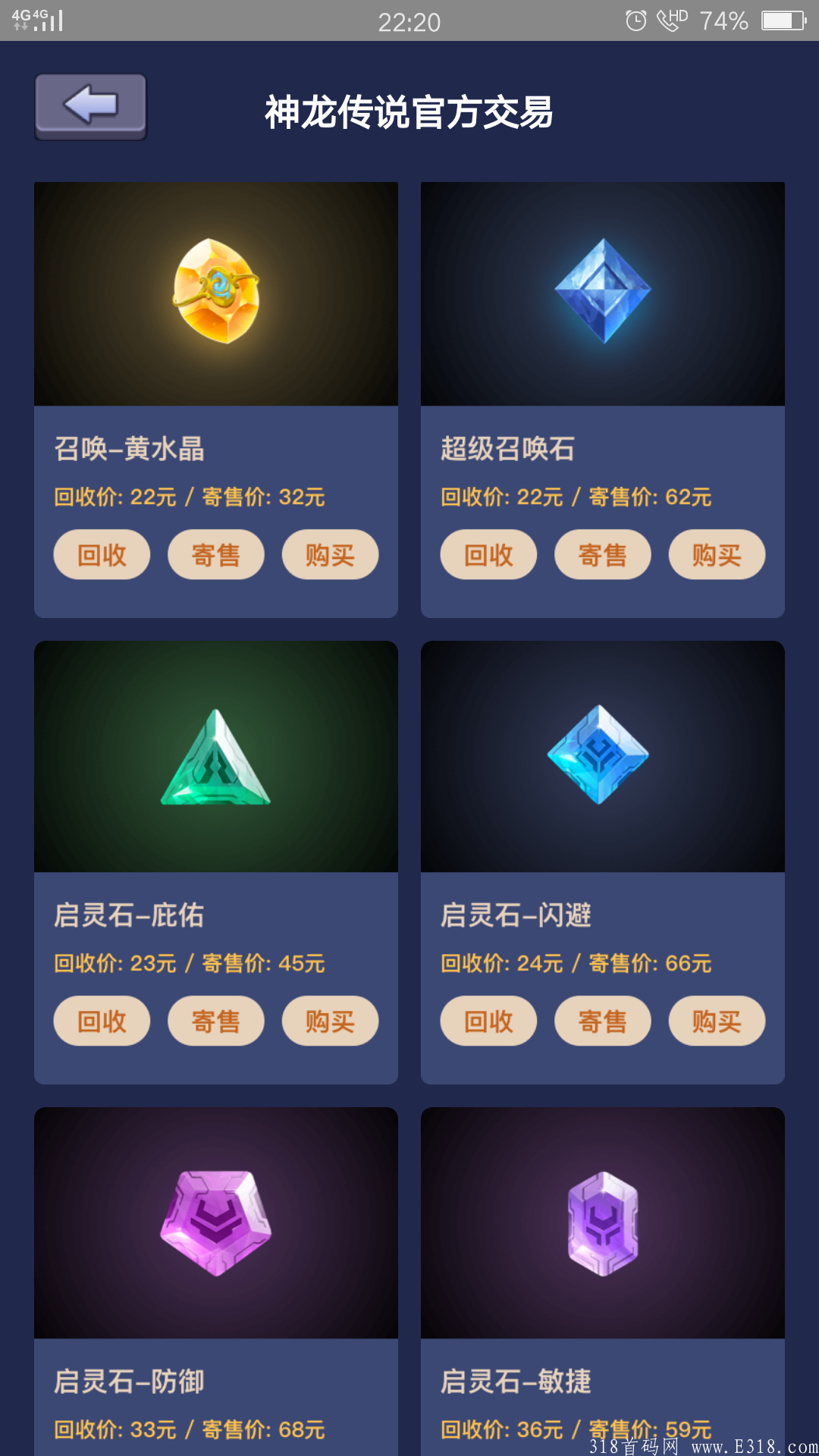Screen dimensions: 819x1456
Task: Consign the 启灵石-庇佑 item
Action: click(216, 1021)
